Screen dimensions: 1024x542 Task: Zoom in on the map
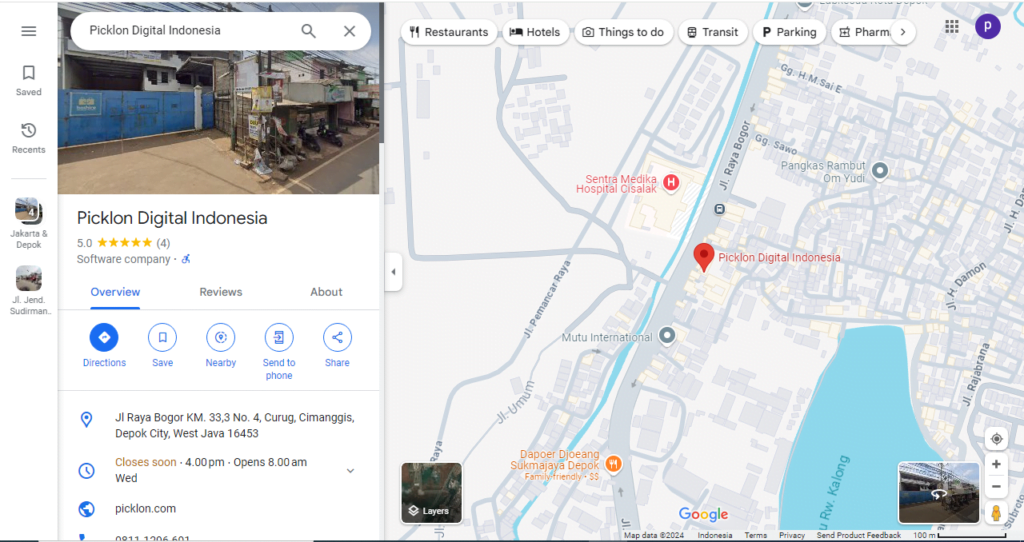point(996,464)
